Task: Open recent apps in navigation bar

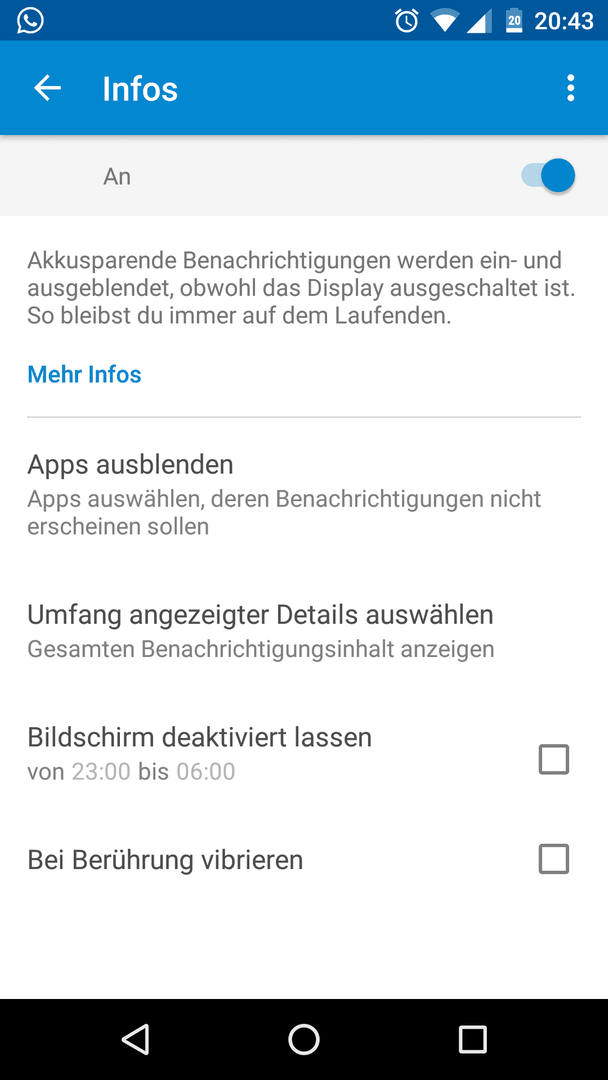Action: coord(472,1039)
